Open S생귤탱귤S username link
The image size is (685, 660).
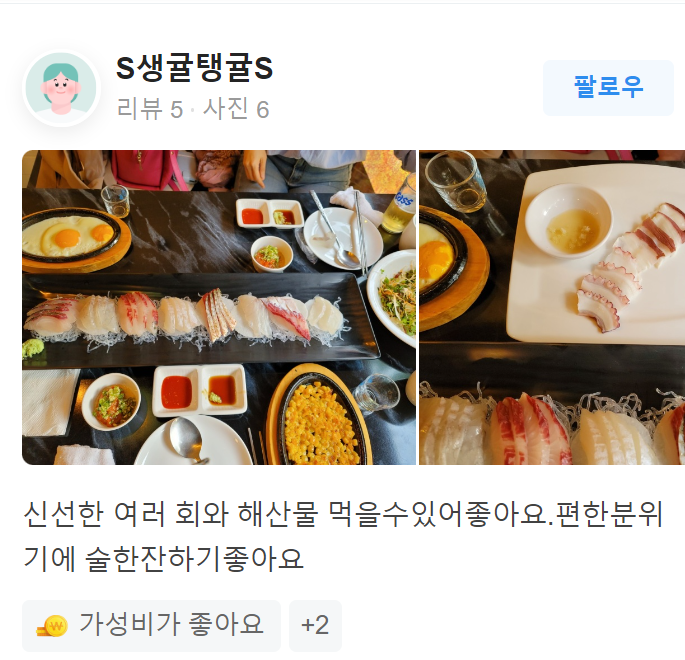coord(194,69)
